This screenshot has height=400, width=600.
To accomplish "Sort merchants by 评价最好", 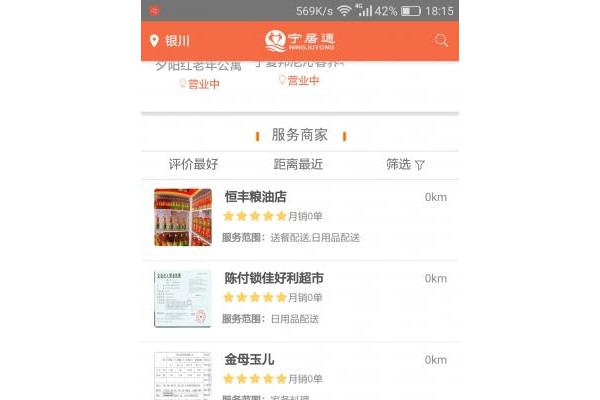I will click(x=194, y=164).
